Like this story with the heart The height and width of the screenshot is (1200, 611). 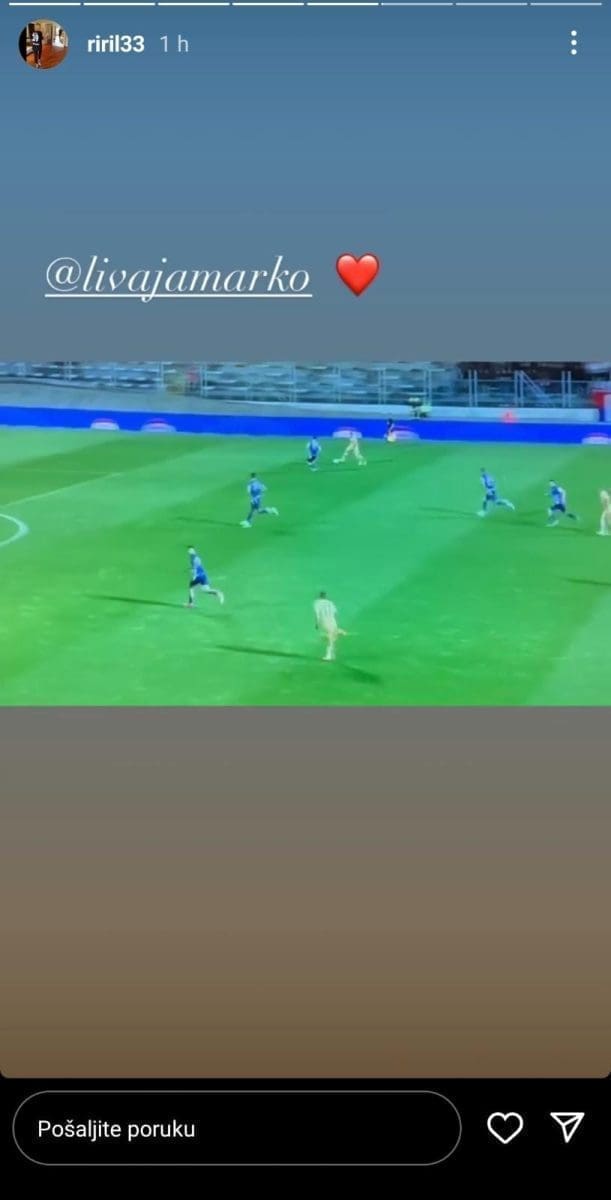(x=504, y=1128)
